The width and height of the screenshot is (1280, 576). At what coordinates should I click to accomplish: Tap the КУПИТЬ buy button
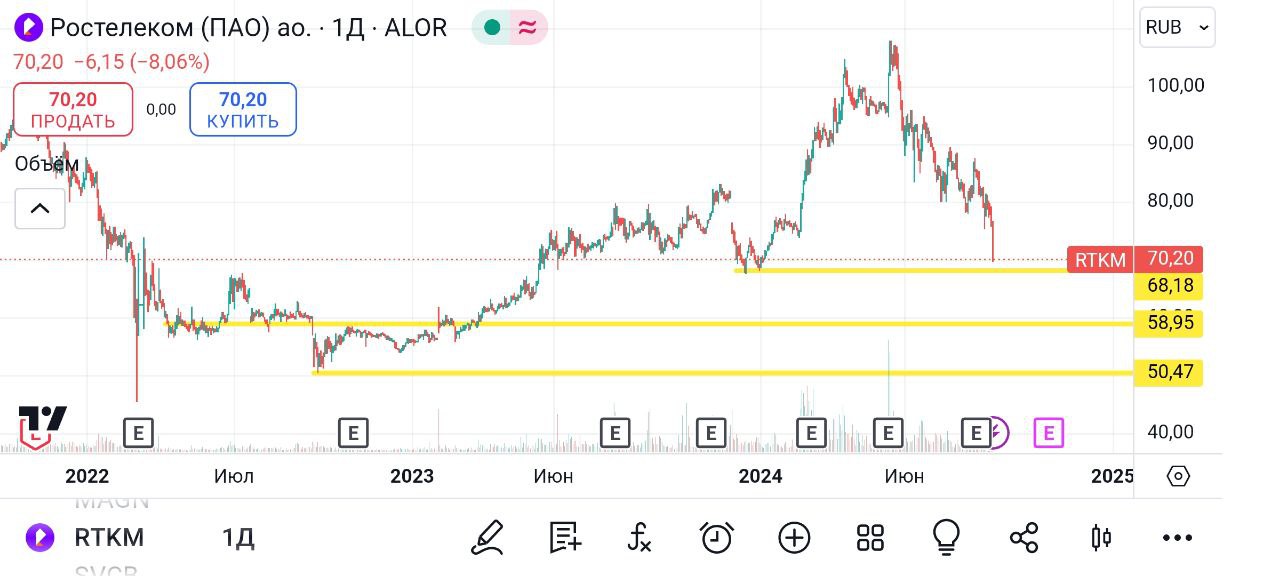click(243, 109)
